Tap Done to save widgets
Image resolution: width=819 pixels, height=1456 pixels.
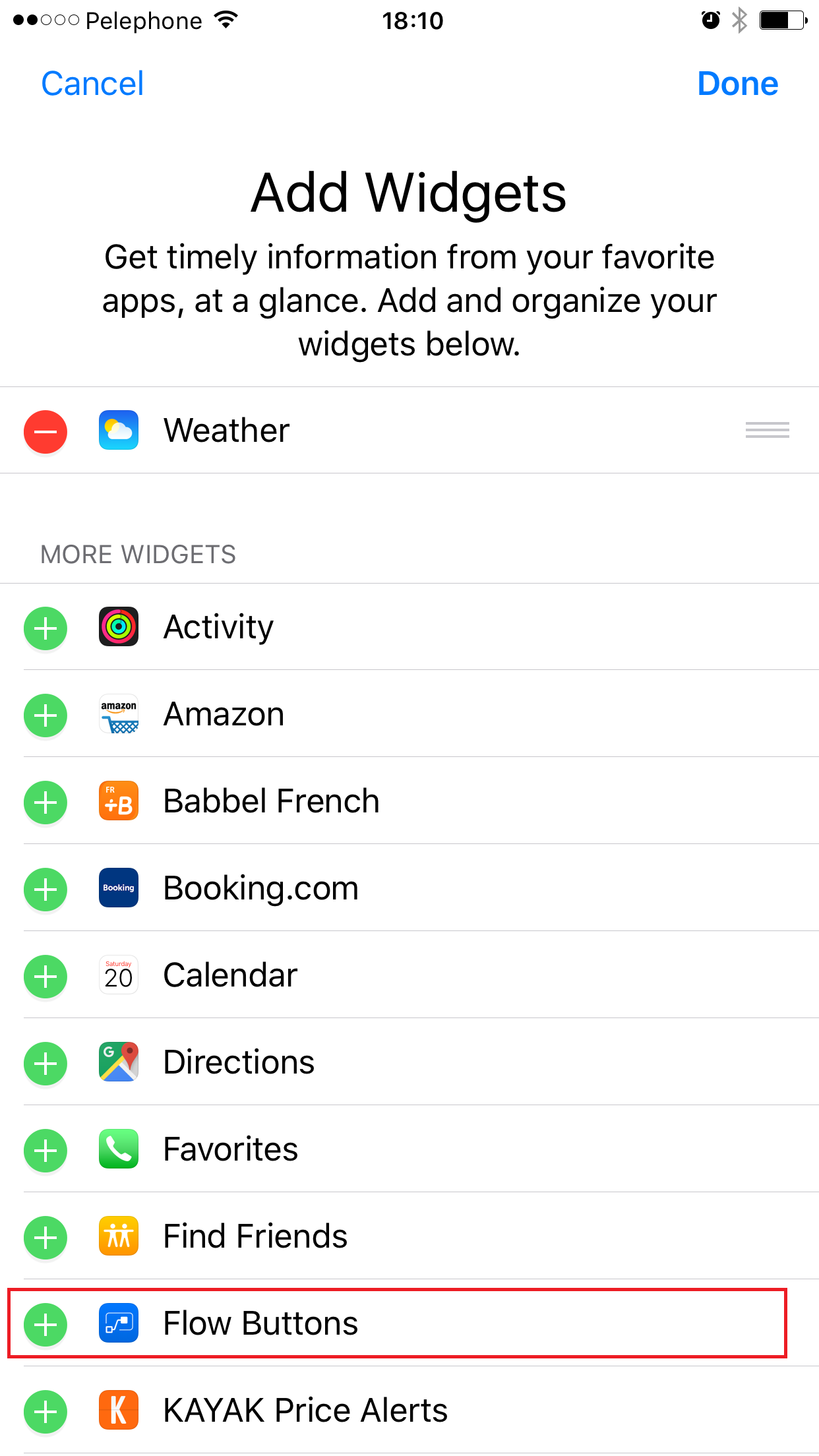tap(737, 84)
